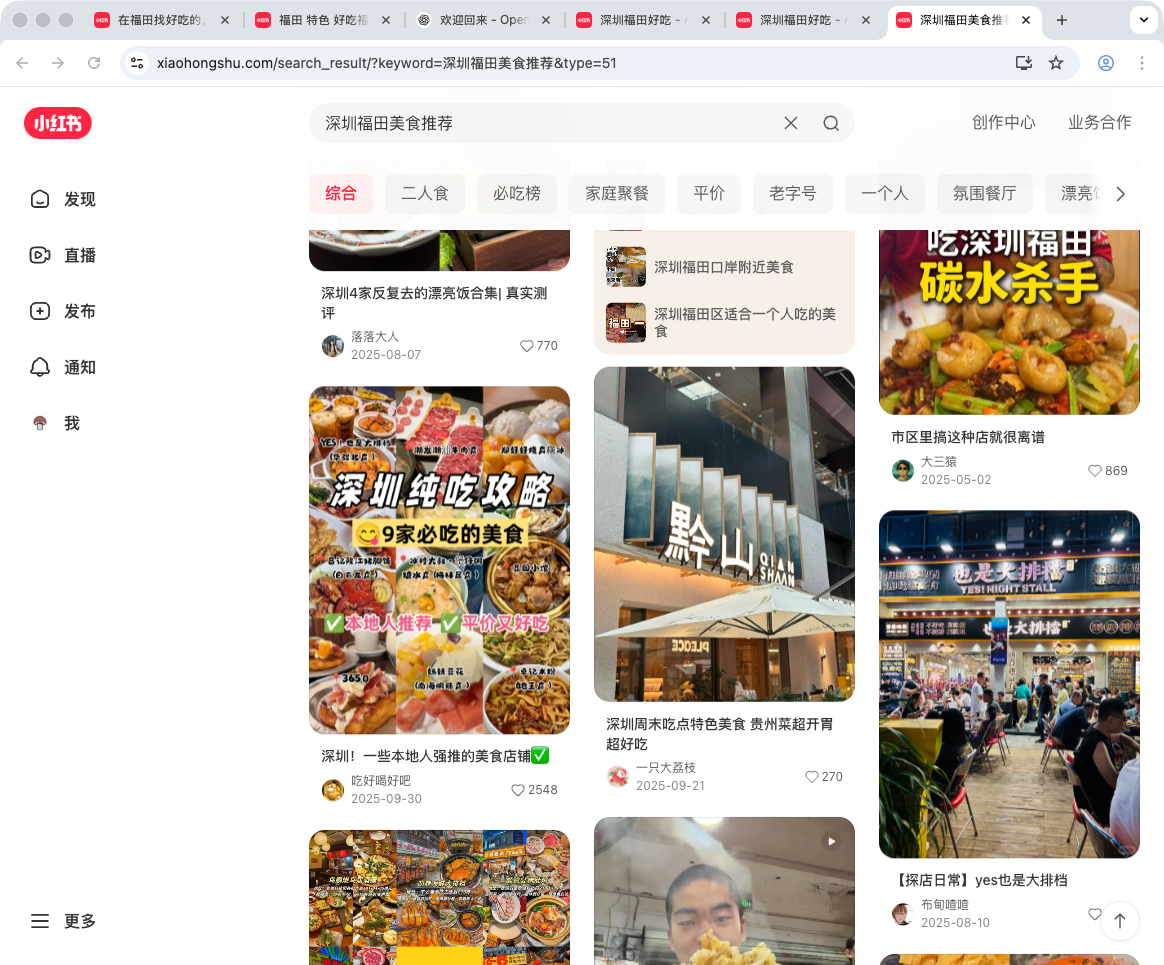
Task: Open the 深圳纯吃攻略 post
Action: pyautogui.click(x=439, y=560)
